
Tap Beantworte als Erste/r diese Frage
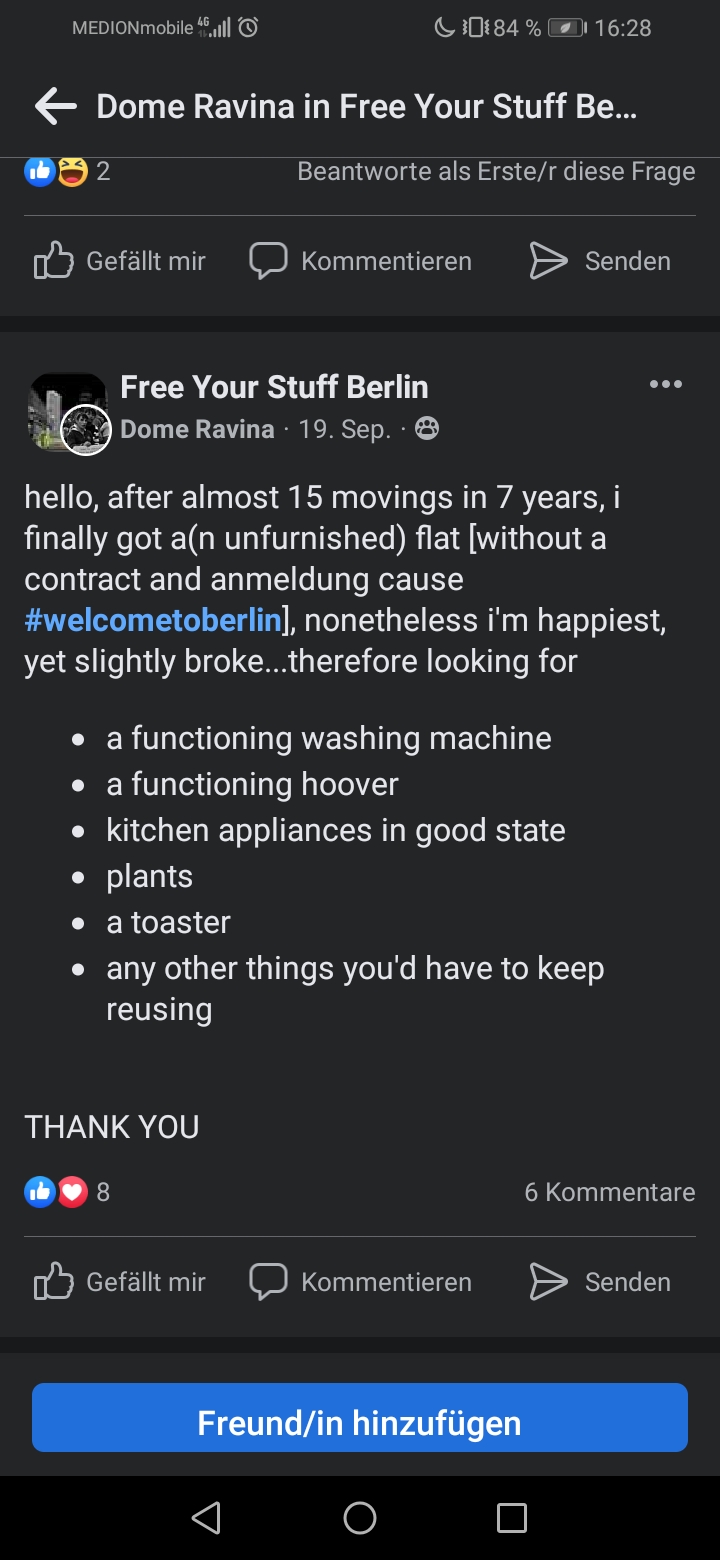pos(496,172)
